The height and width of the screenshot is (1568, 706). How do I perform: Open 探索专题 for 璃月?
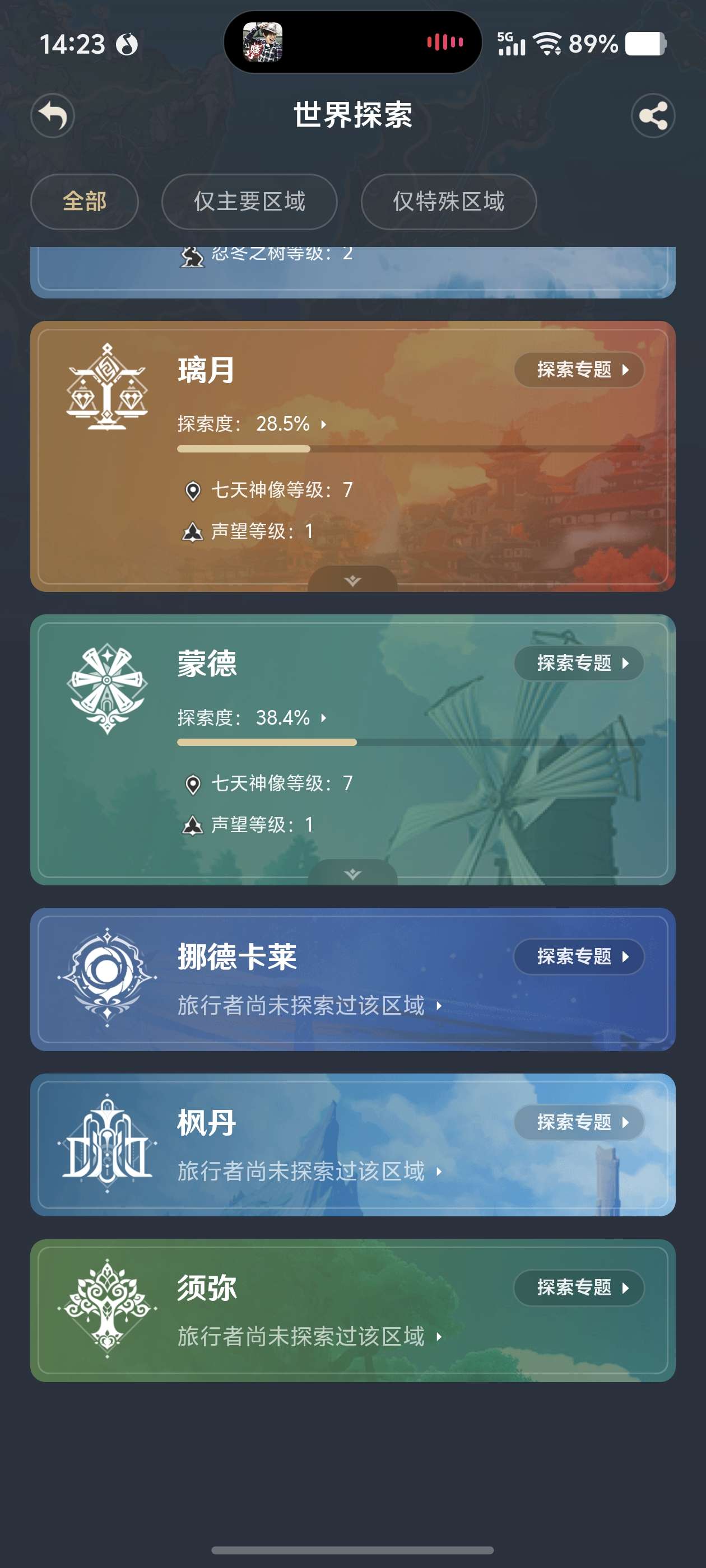tap(579, 370)
